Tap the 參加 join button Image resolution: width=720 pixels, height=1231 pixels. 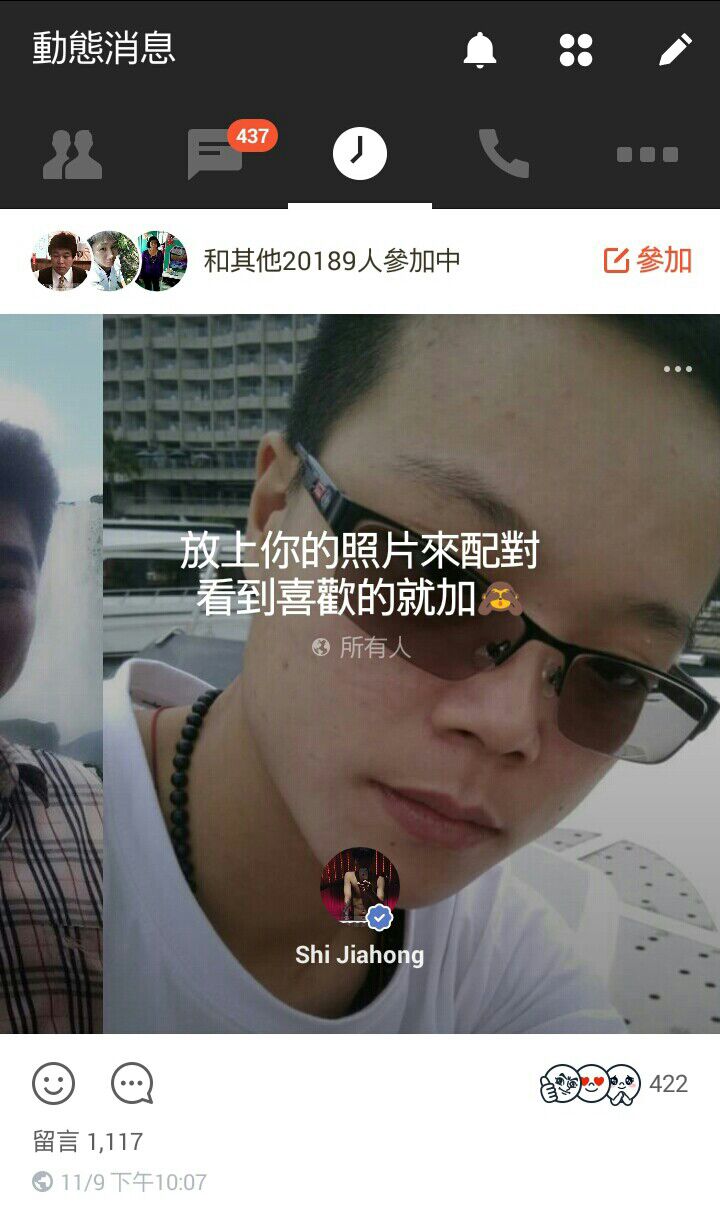tap(648, 261)
